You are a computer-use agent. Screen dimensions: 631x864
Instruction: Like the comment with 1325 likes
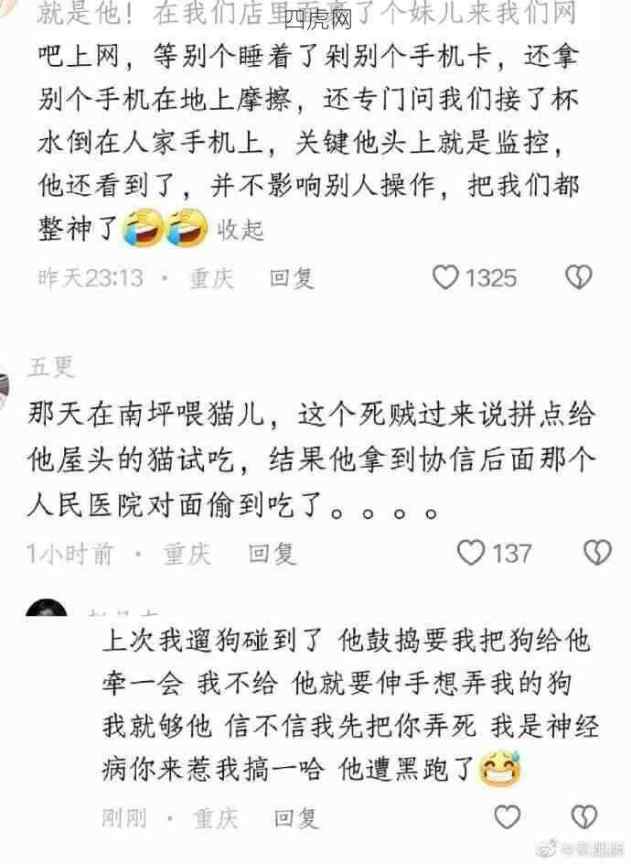click(x=446, y=277)
